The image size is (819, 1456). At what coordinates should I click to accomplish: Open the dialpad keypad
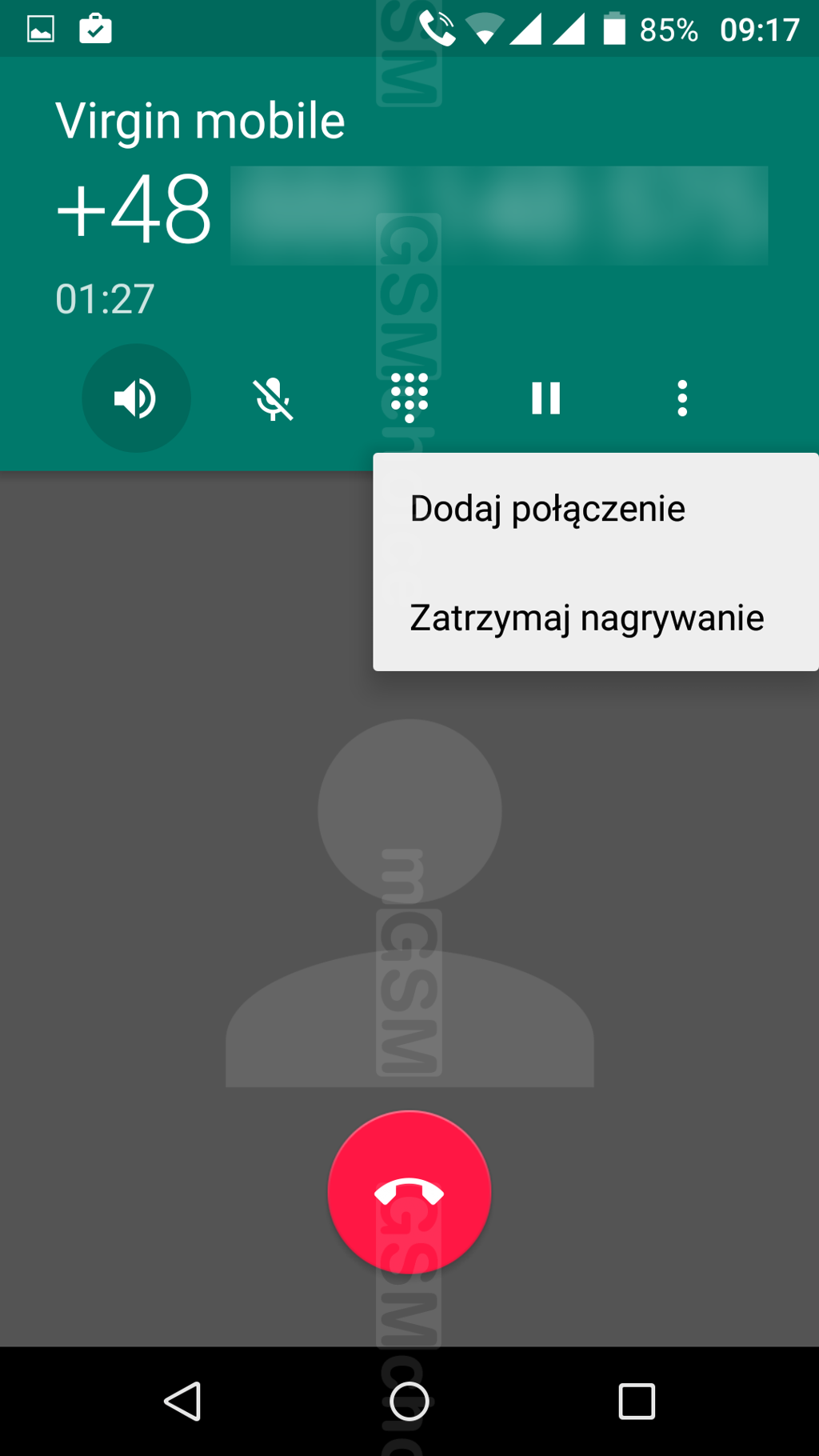409,398
